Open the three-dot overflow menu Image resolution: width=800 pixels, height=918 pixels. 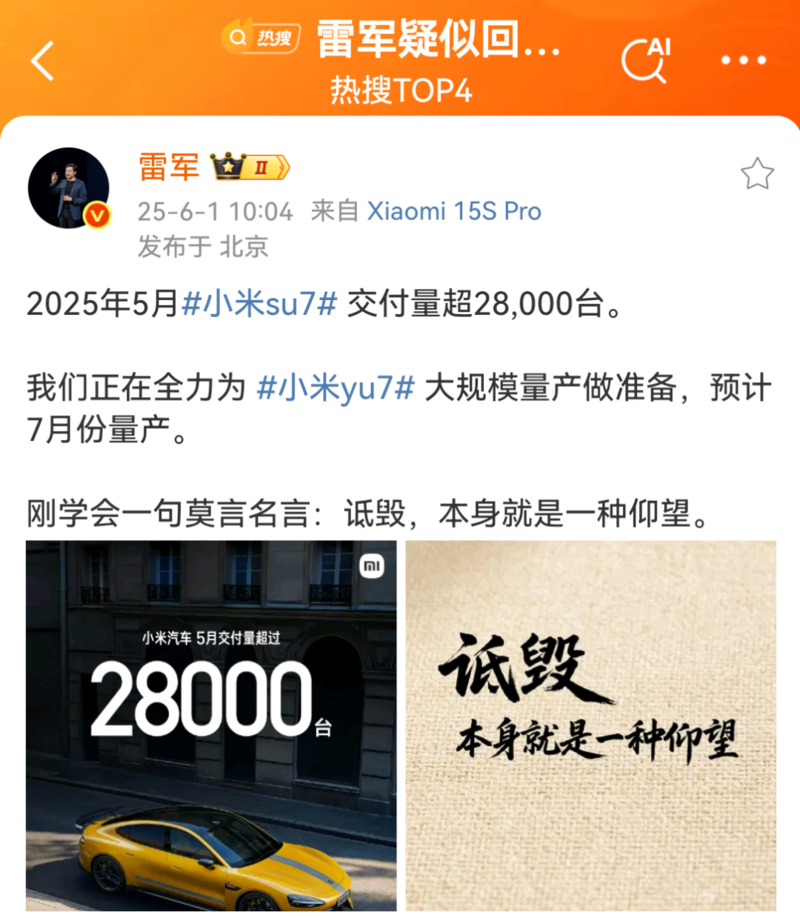[743, 61]
